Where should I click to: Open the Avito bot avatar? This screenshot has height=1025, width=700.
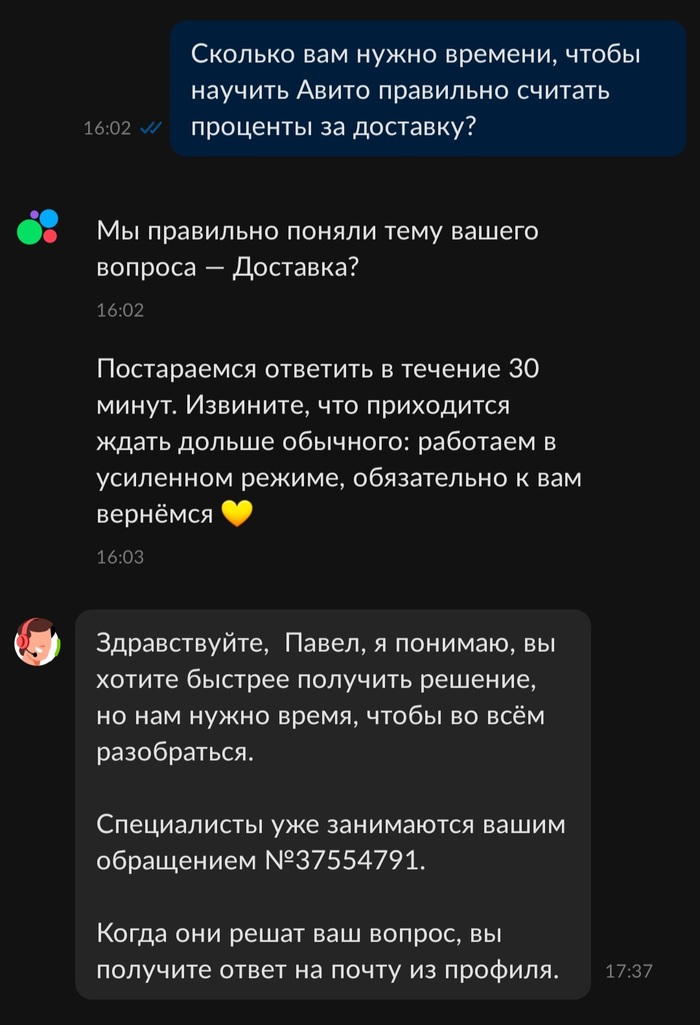[38, 227]
